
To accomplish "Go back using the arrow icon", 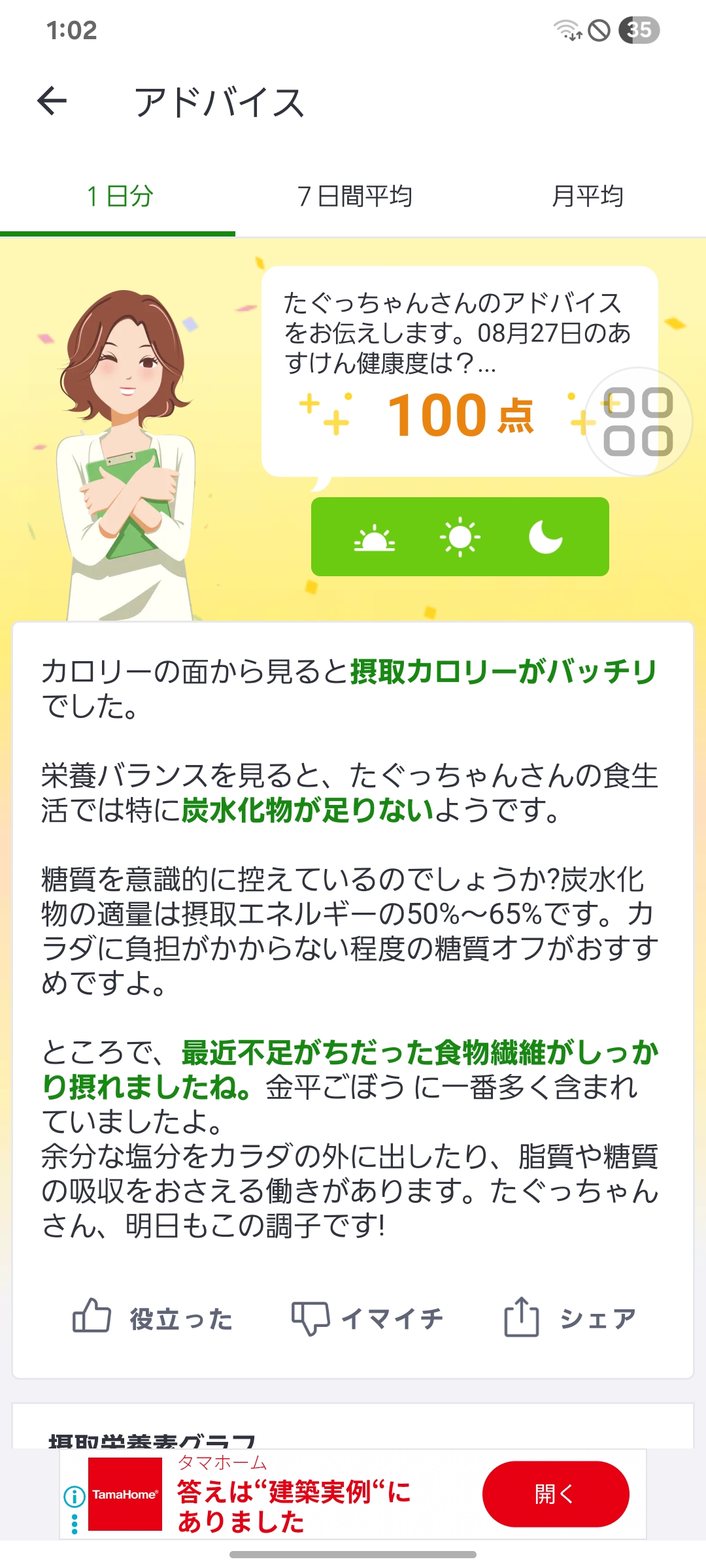I will coord(52,101).
